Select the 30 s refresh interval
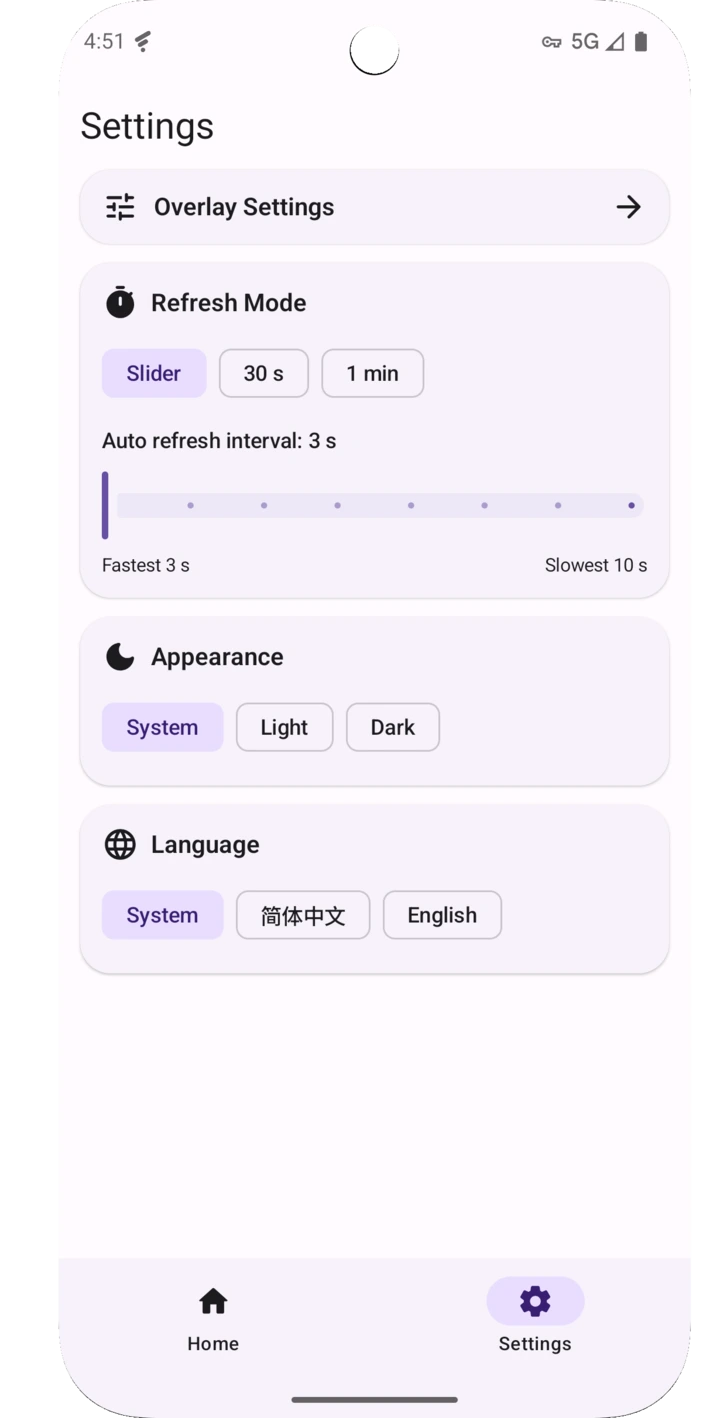The image size is (720, 1418). (263, 373)
